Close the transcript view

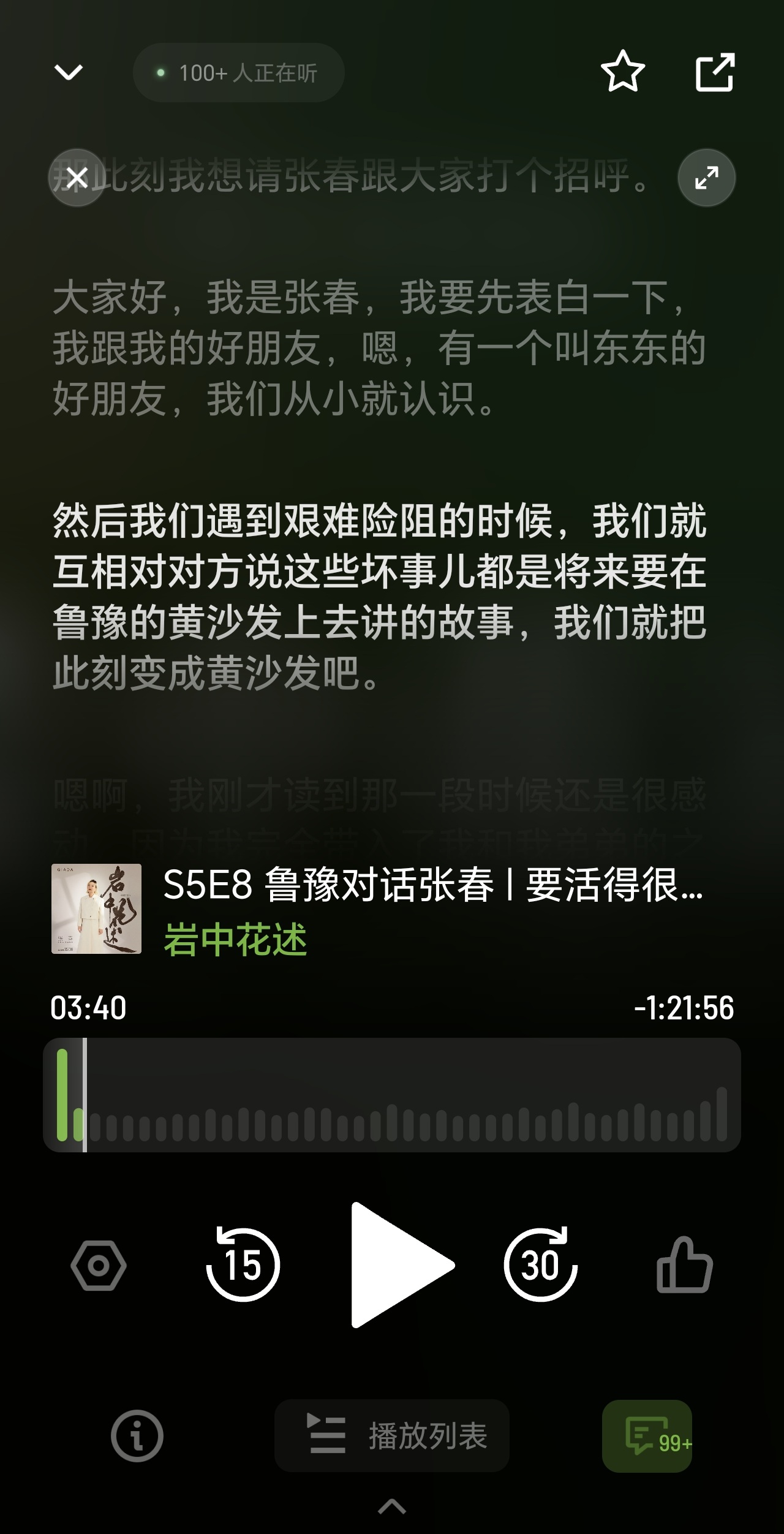77,178
